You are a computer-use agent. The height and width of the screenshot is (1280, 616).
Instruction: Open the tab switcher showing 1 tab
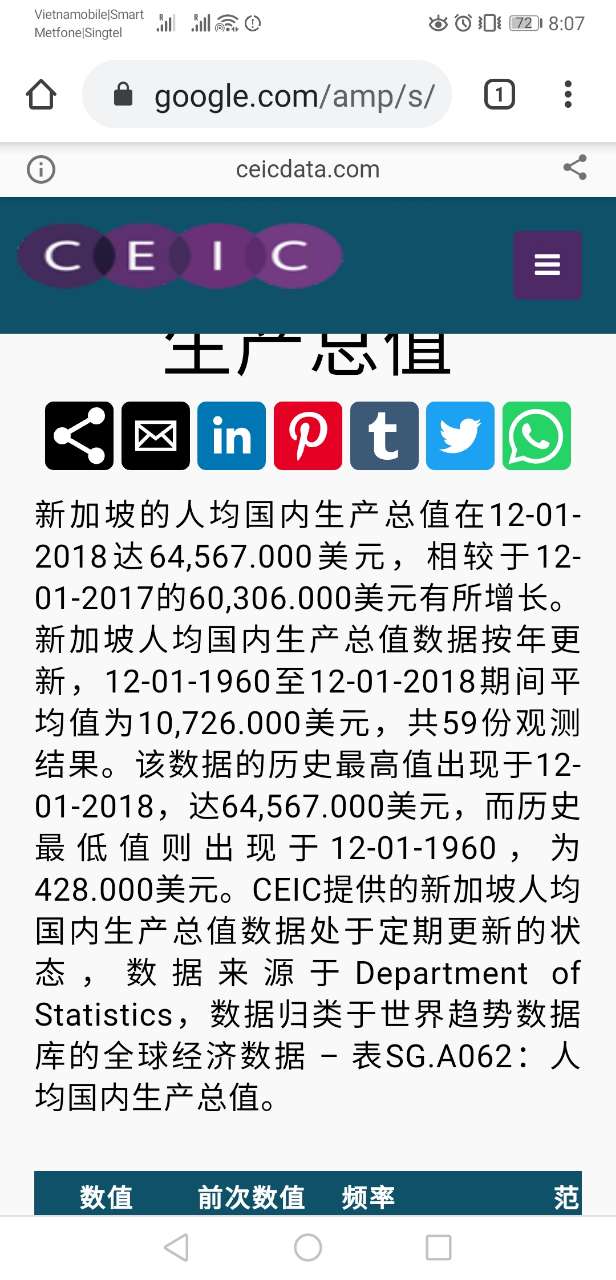499,95
